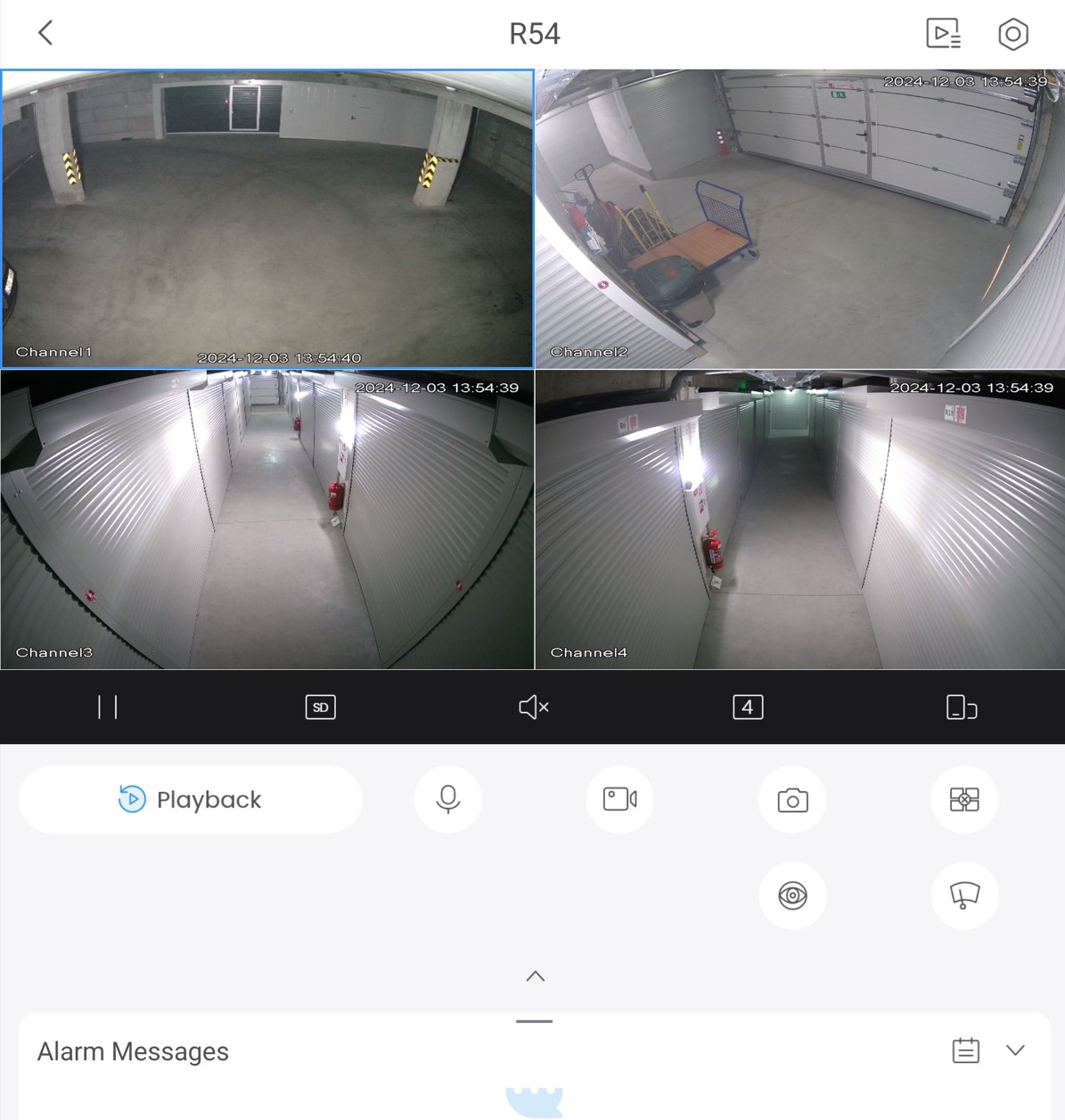1065x1120 pixels.
Task: Open Alarm Messages calendar
Action: 965,1051
